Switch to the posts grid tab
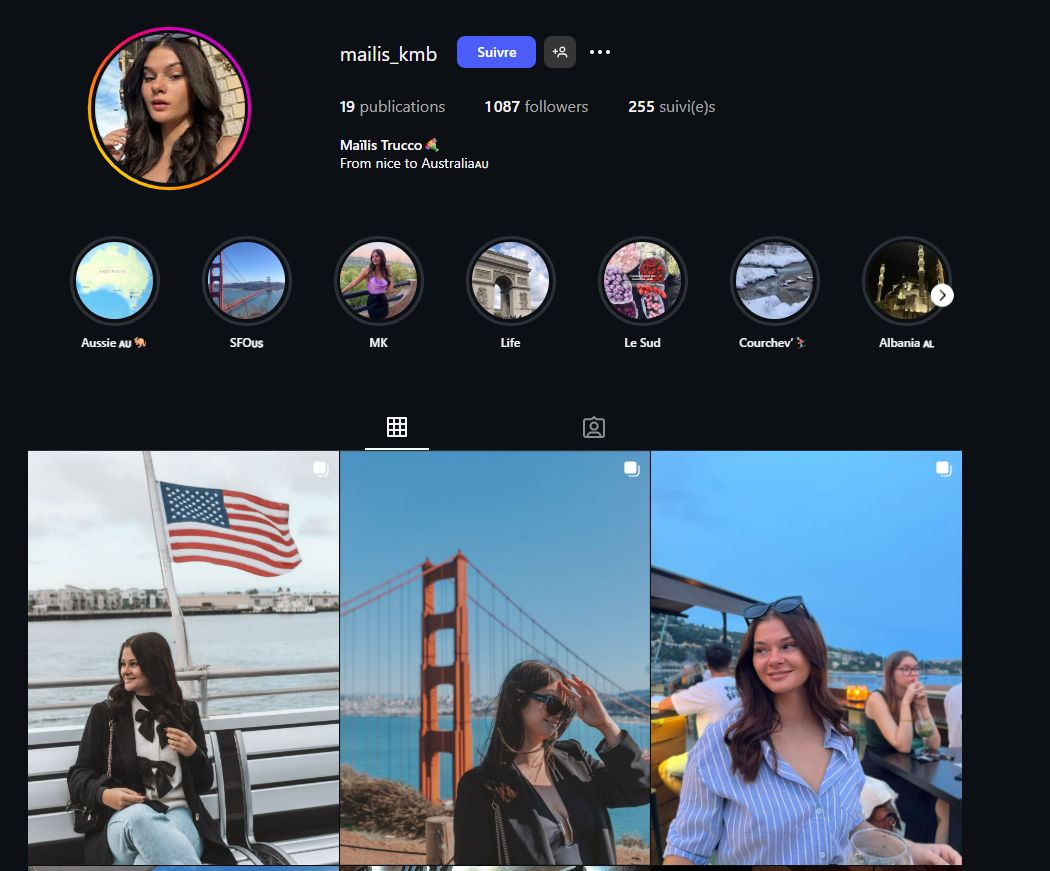The height and width of the screenshot is (871, 1050). 397,428
